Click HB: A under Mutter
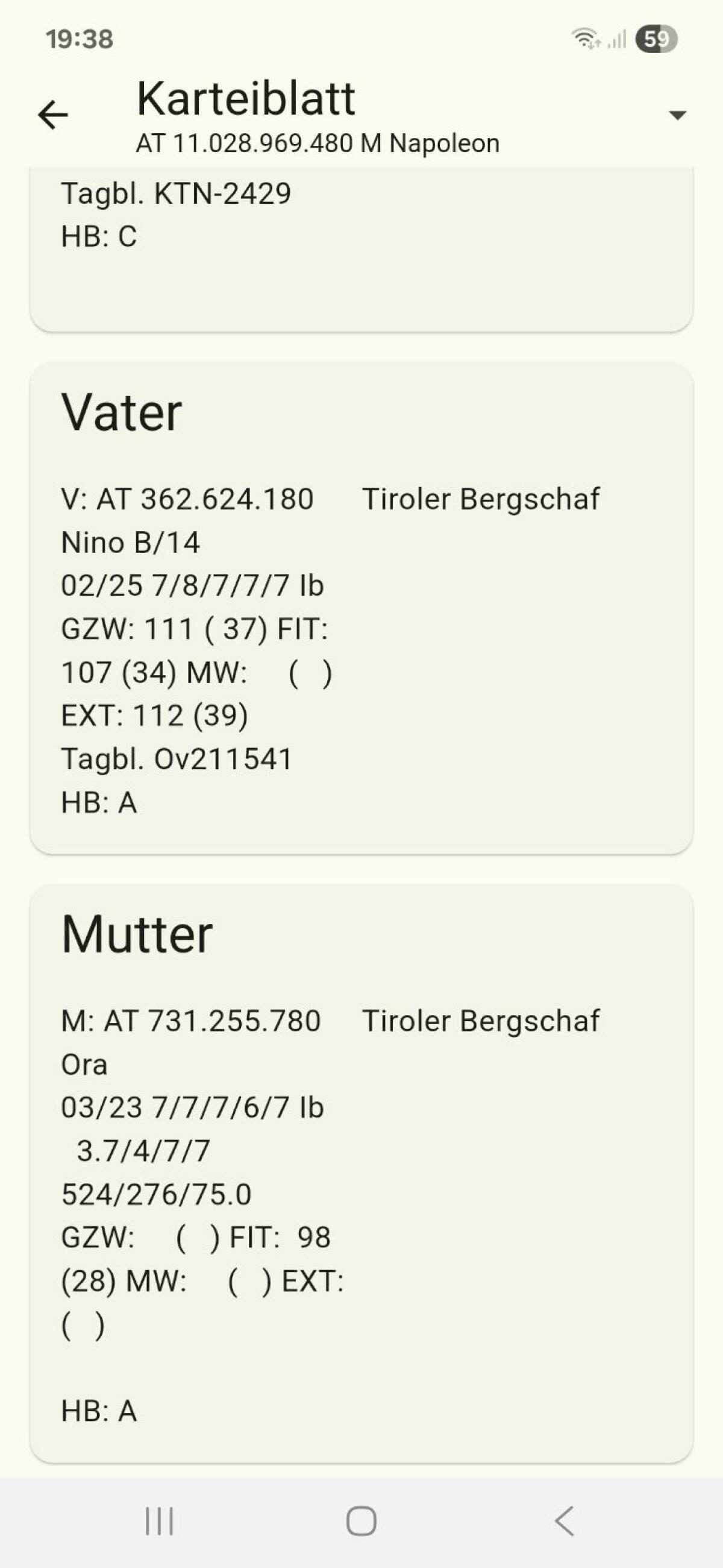Image resolution: width=723 pixels, height=1568 pixels. 99,1410
